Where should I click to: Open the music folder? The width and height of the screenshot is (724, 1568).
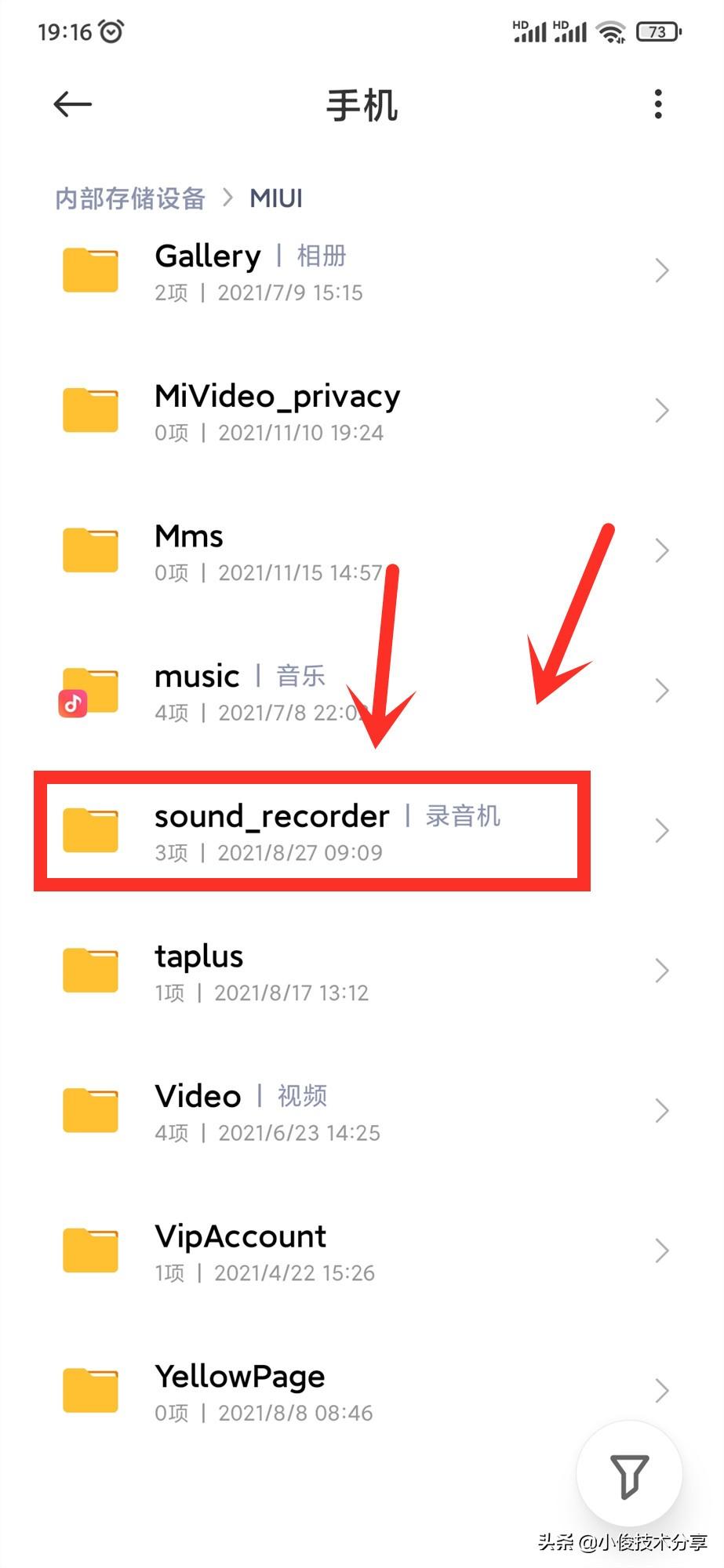pyautogui.click(x=361, y=691)
